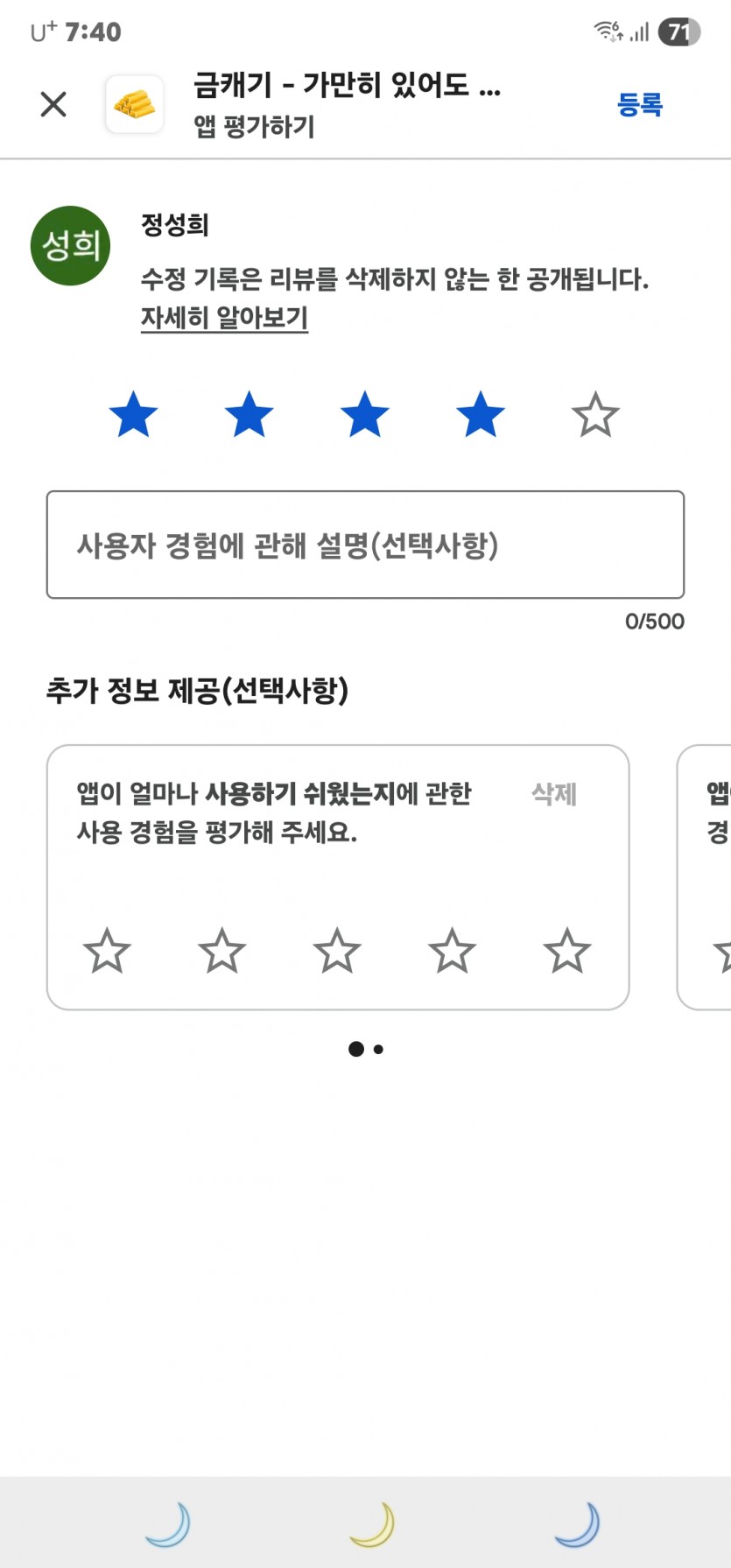Rate ease of use five stars

pyautogui.click(x=567, y=951)
